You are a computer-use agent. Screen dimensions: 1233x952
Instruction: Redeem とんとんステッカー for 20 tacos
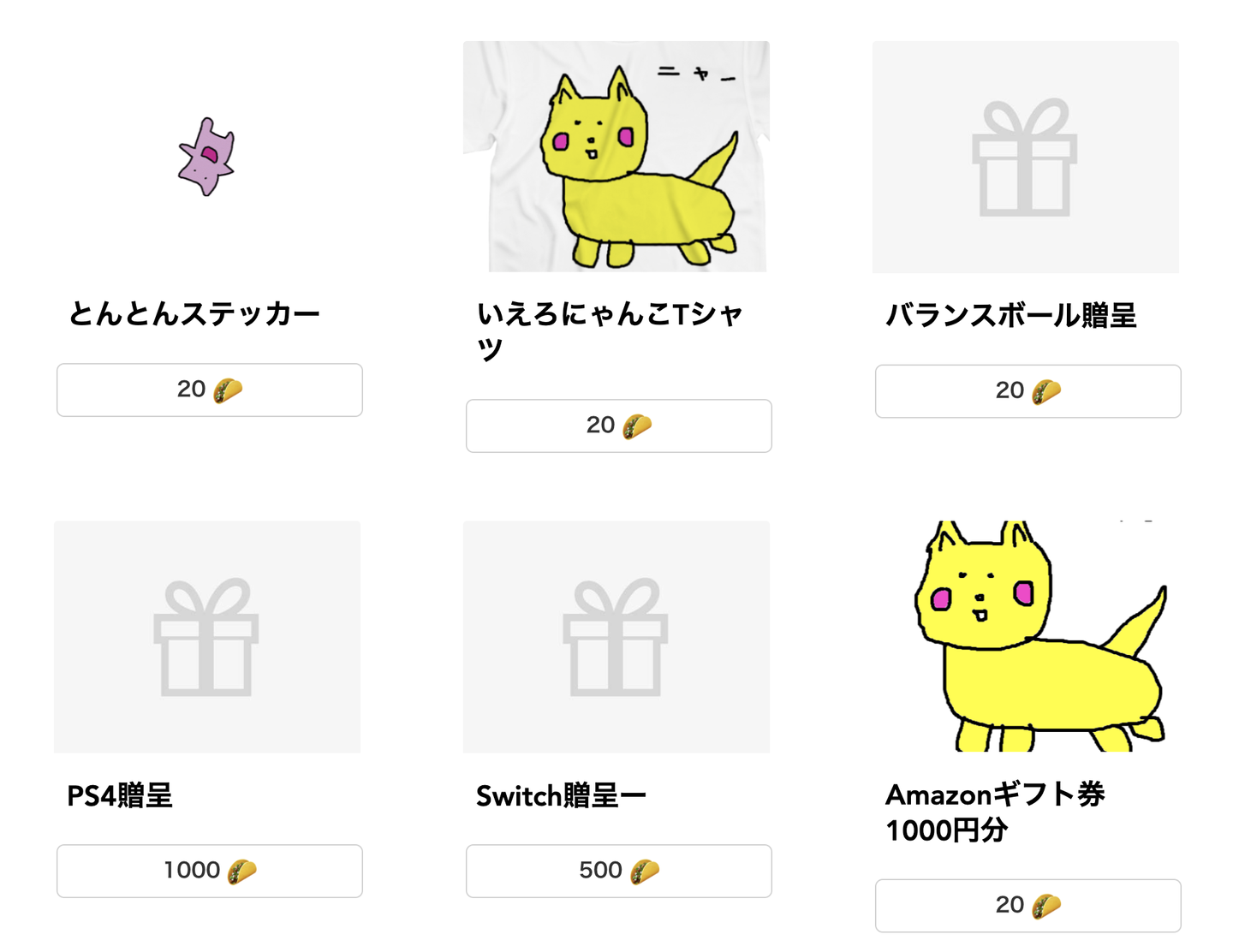click(x=209, y=390)
